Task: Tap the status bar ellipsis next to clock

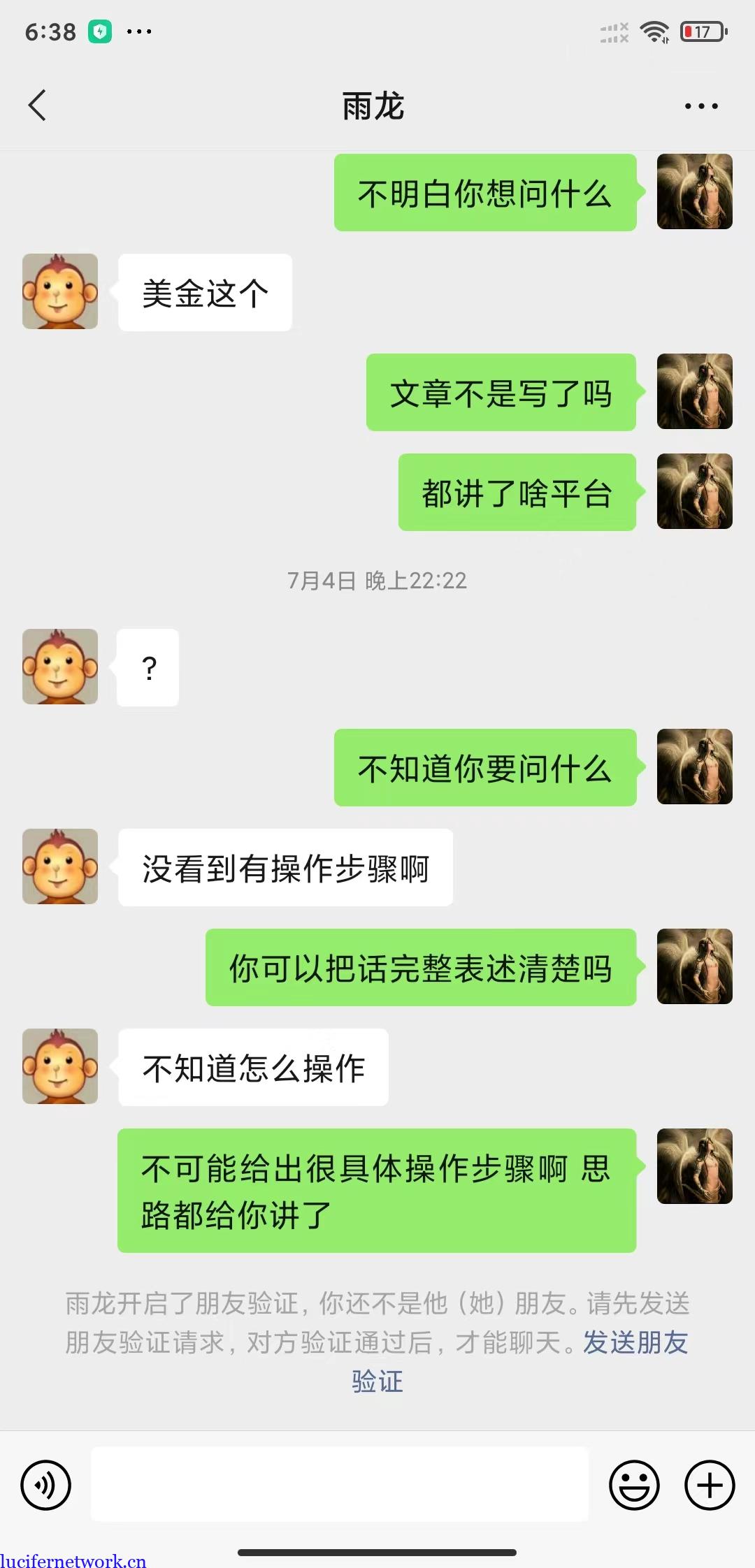Action: pos(140,30)
